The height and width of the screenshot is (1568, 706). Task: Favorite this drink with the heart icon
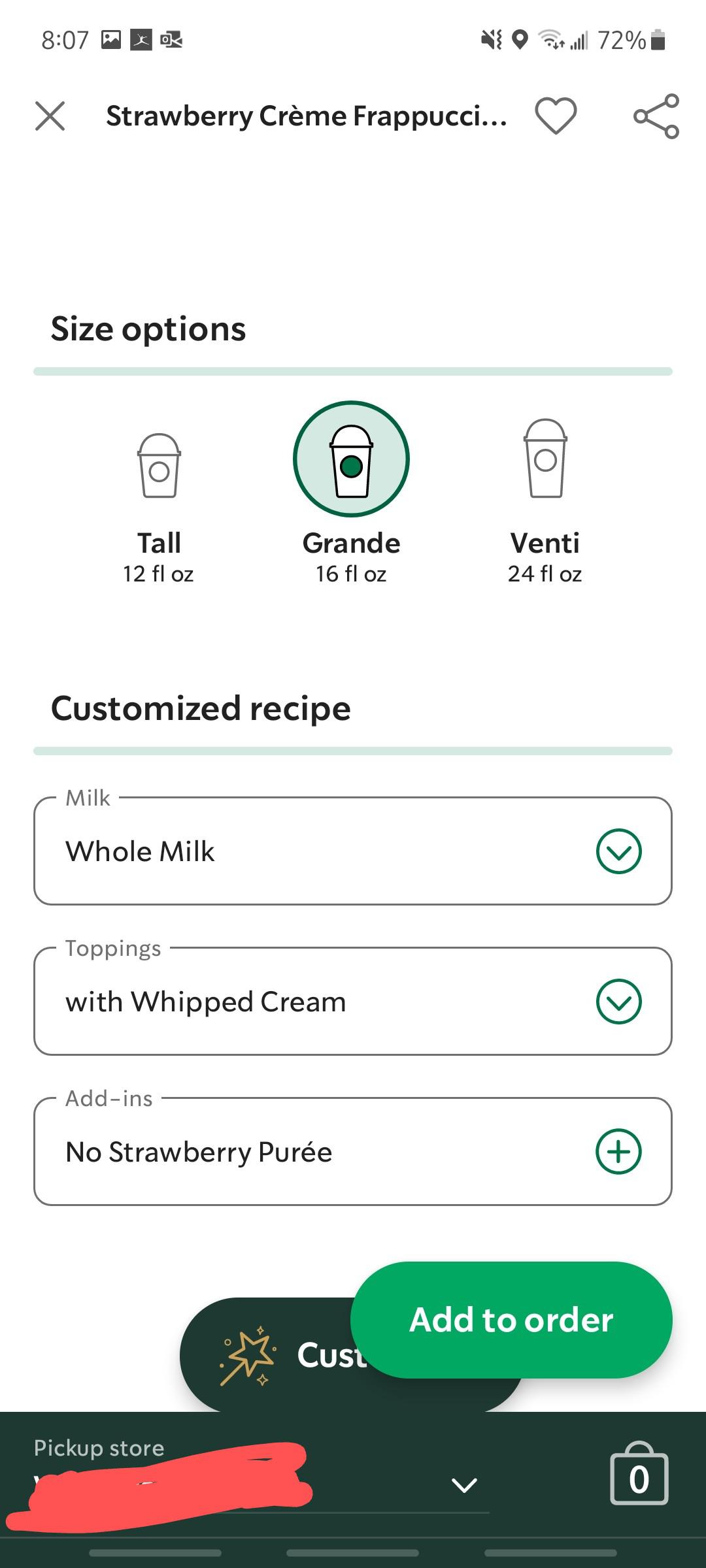[x=556, y=116]
